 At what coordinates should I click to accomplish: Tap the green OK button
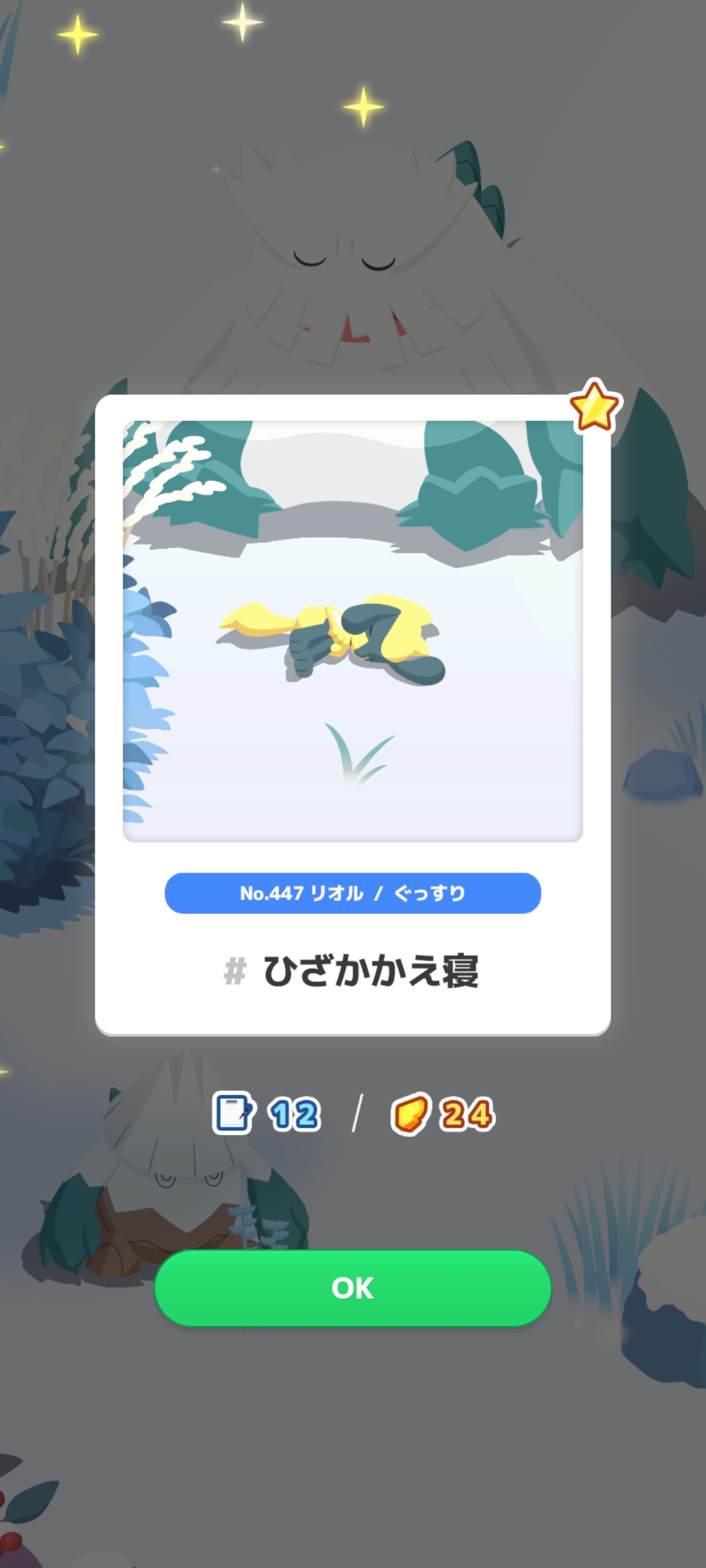(352, 1288)
